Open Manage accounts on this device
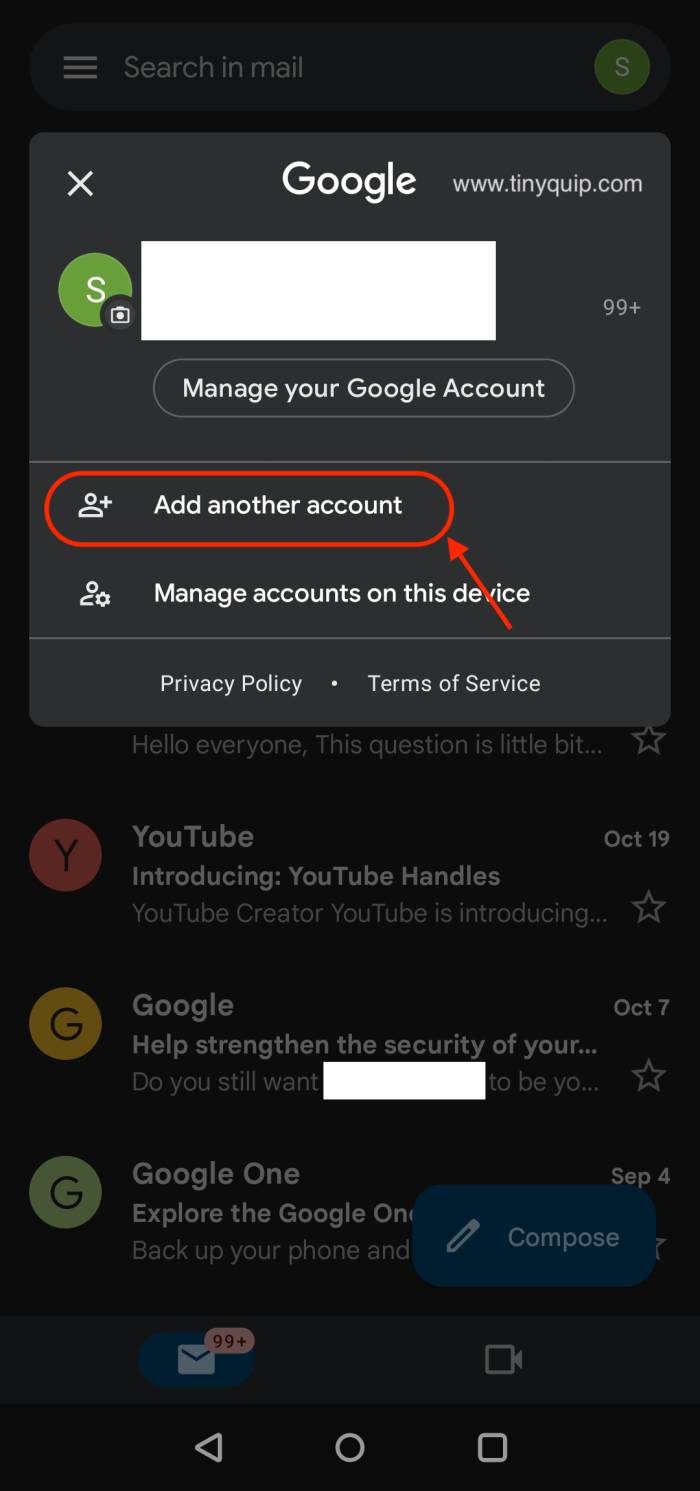Image resolution: width=700 pixels, height=1491 pixels. point(340,593)
